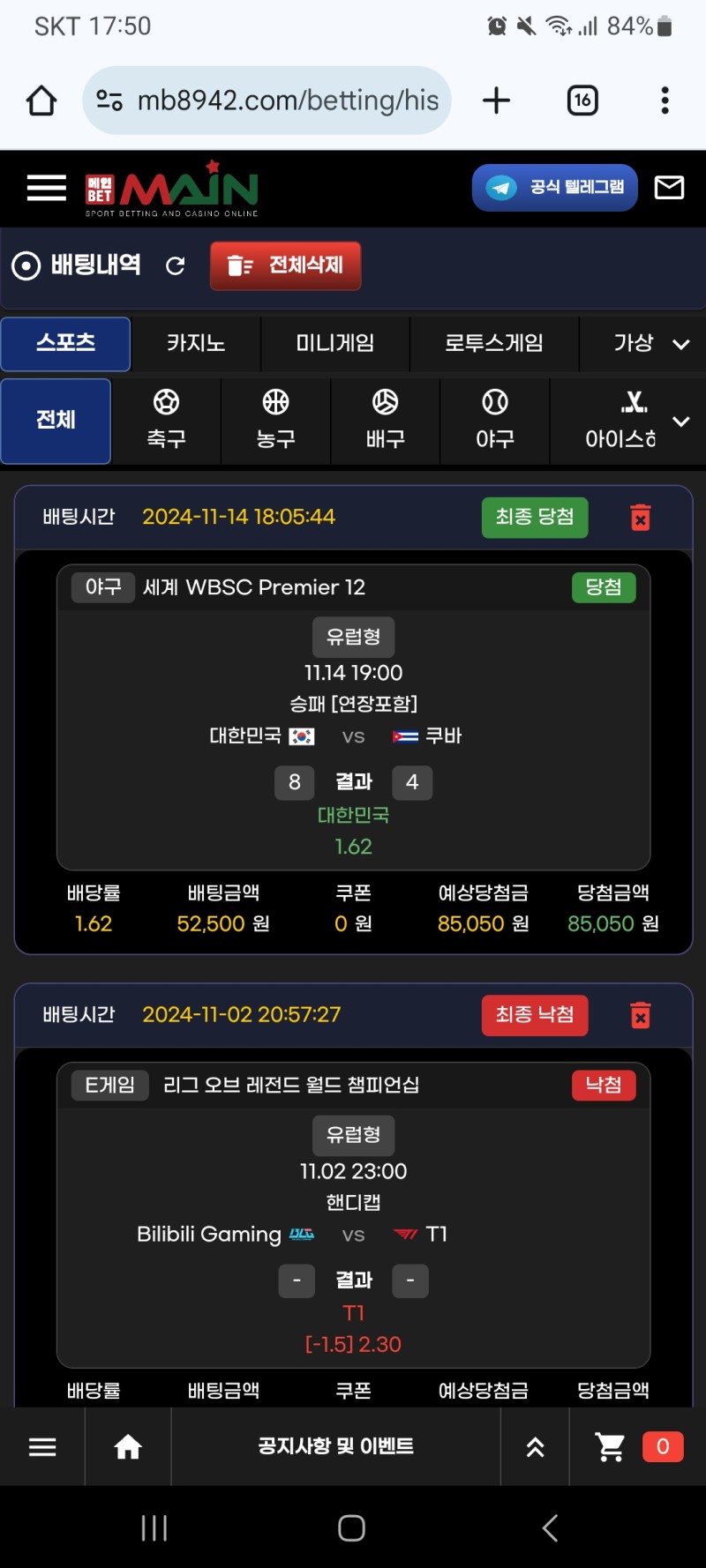This screenshot has width=706, height=1568.
Task: Switch to the 카지노 tab
Action: click(196, 344)
